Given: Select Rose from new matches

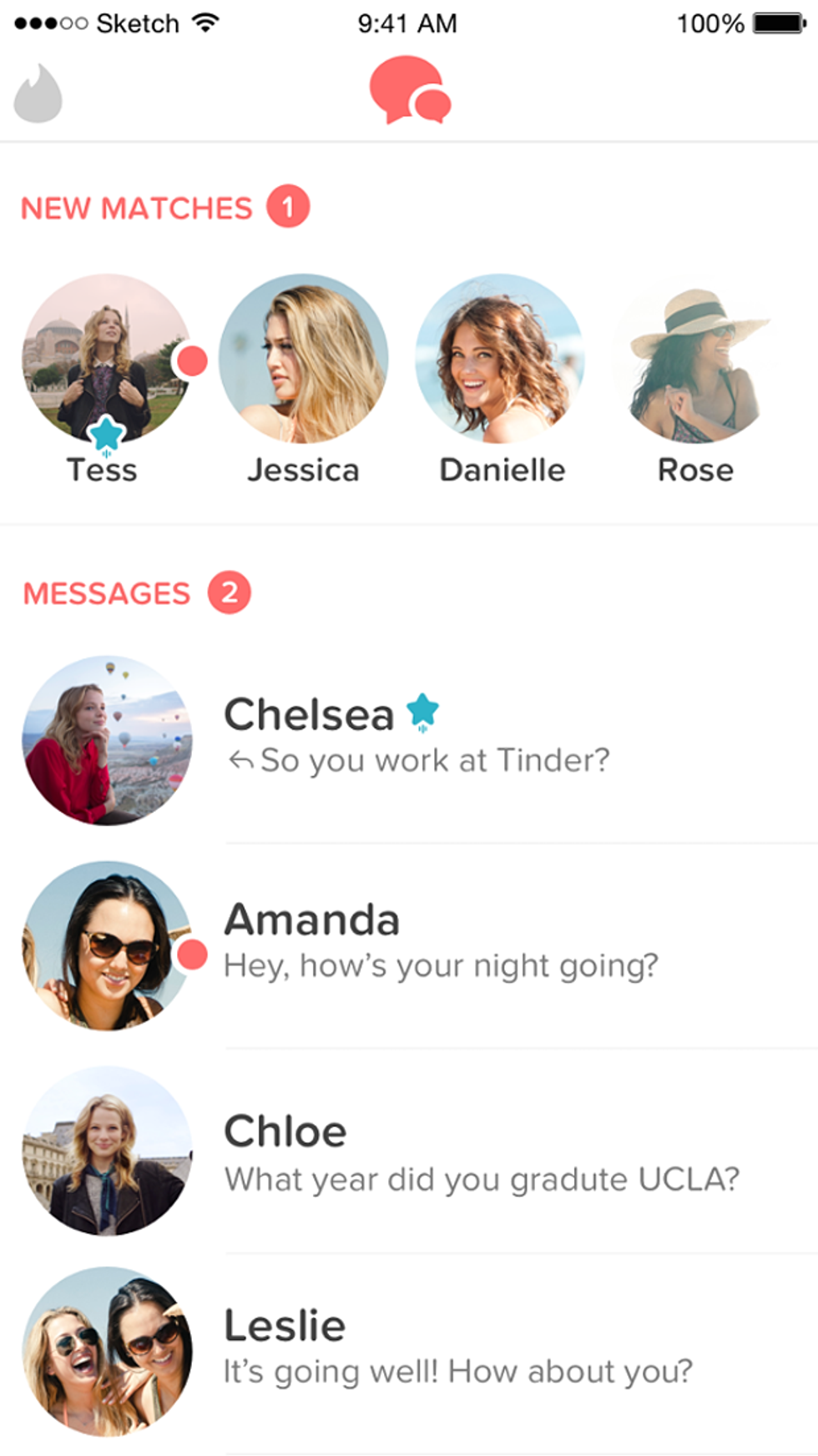Looking at the screenshot, I should coord(696,359).
